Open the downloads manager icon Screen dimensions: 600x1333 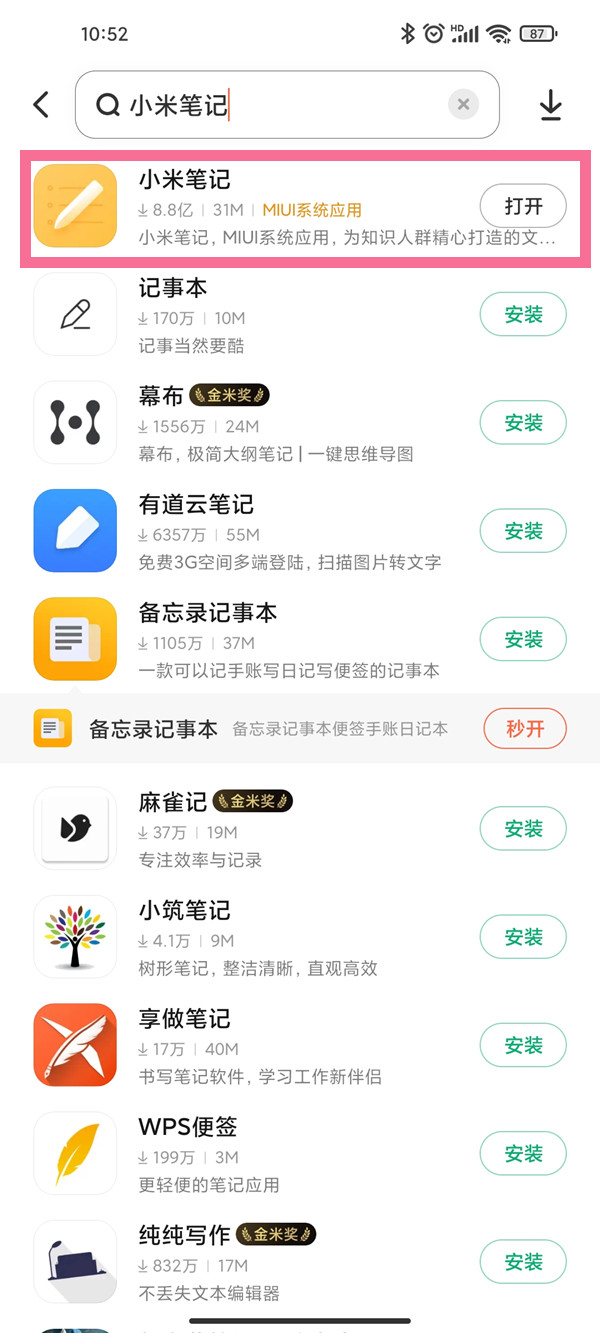tap(550, 105)
